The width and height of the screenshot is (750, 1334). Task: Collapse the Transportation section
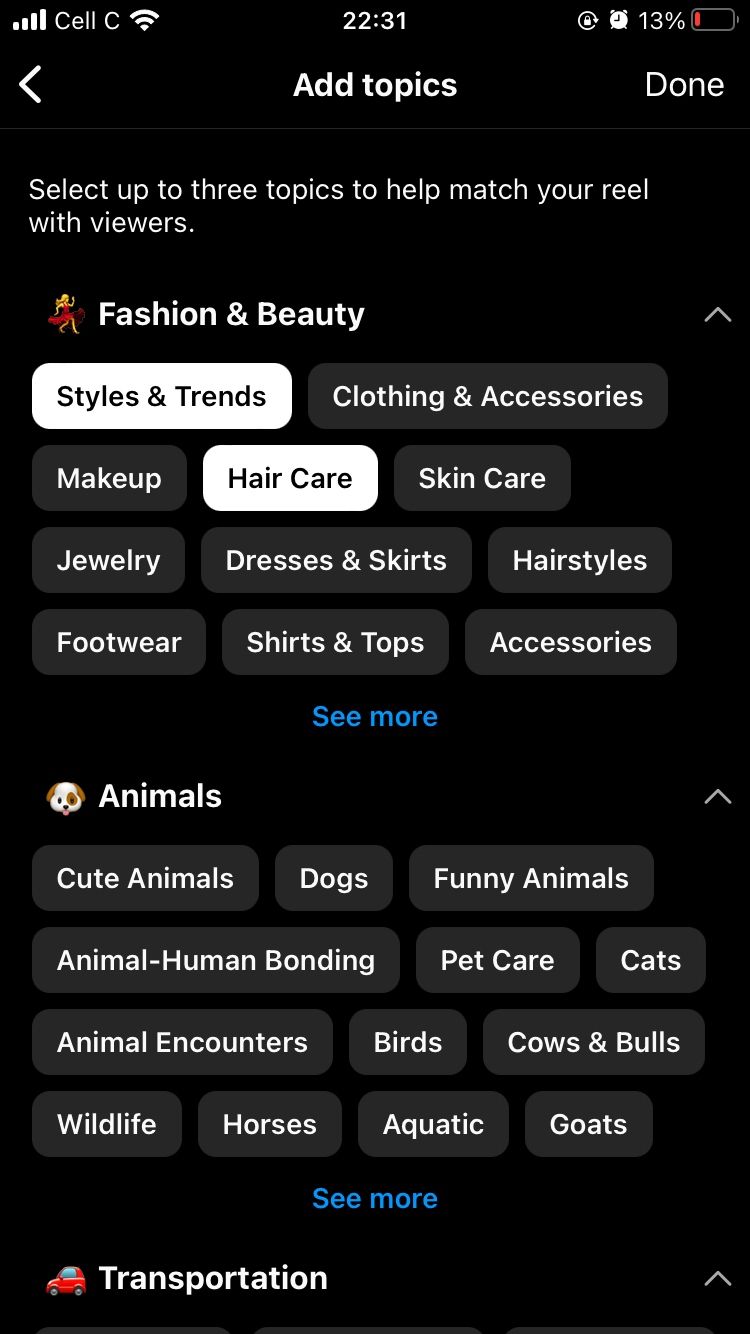pyautogui.click(x=717, y=1277)
